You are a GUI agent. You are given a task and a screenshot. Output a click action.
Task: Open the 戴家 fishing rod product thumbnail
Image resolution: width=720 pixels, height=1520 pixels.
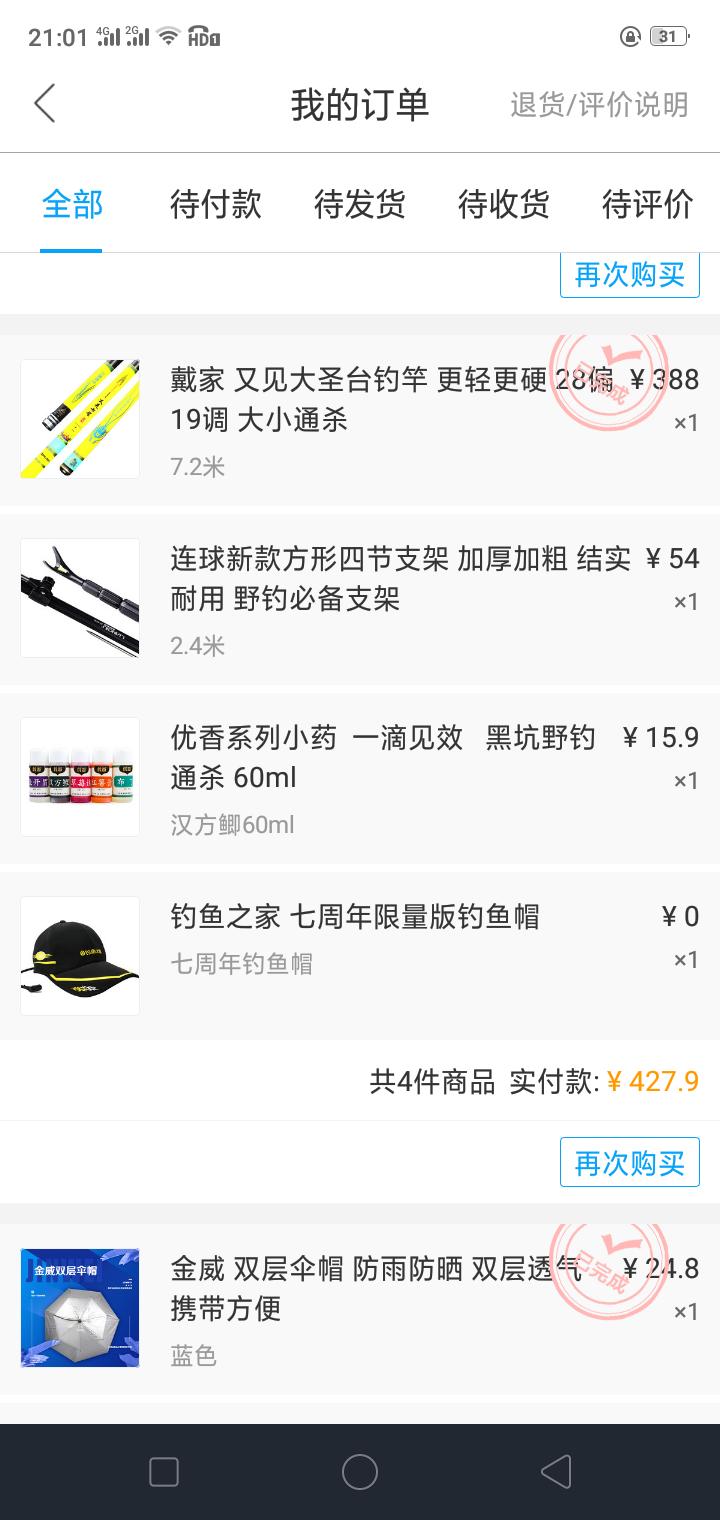(x=80, y=418)
